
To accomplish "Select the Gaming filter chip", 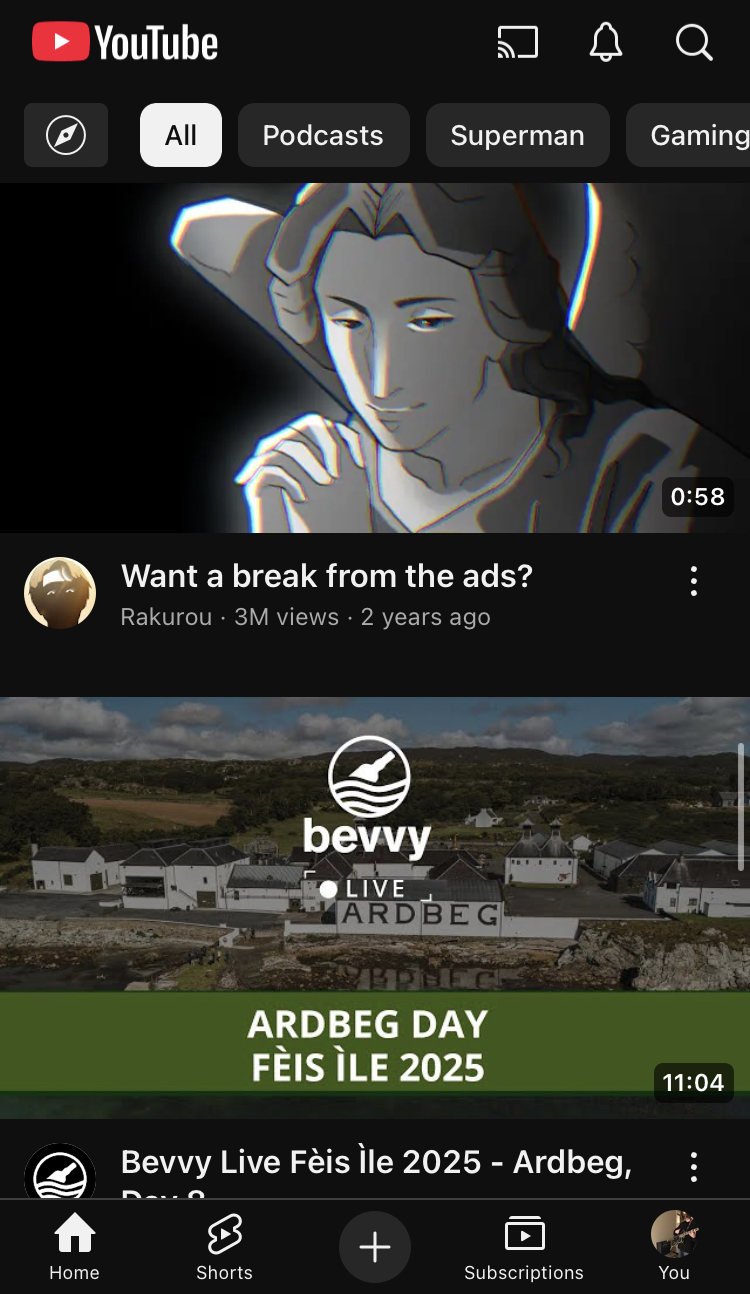I will (689, 135).
